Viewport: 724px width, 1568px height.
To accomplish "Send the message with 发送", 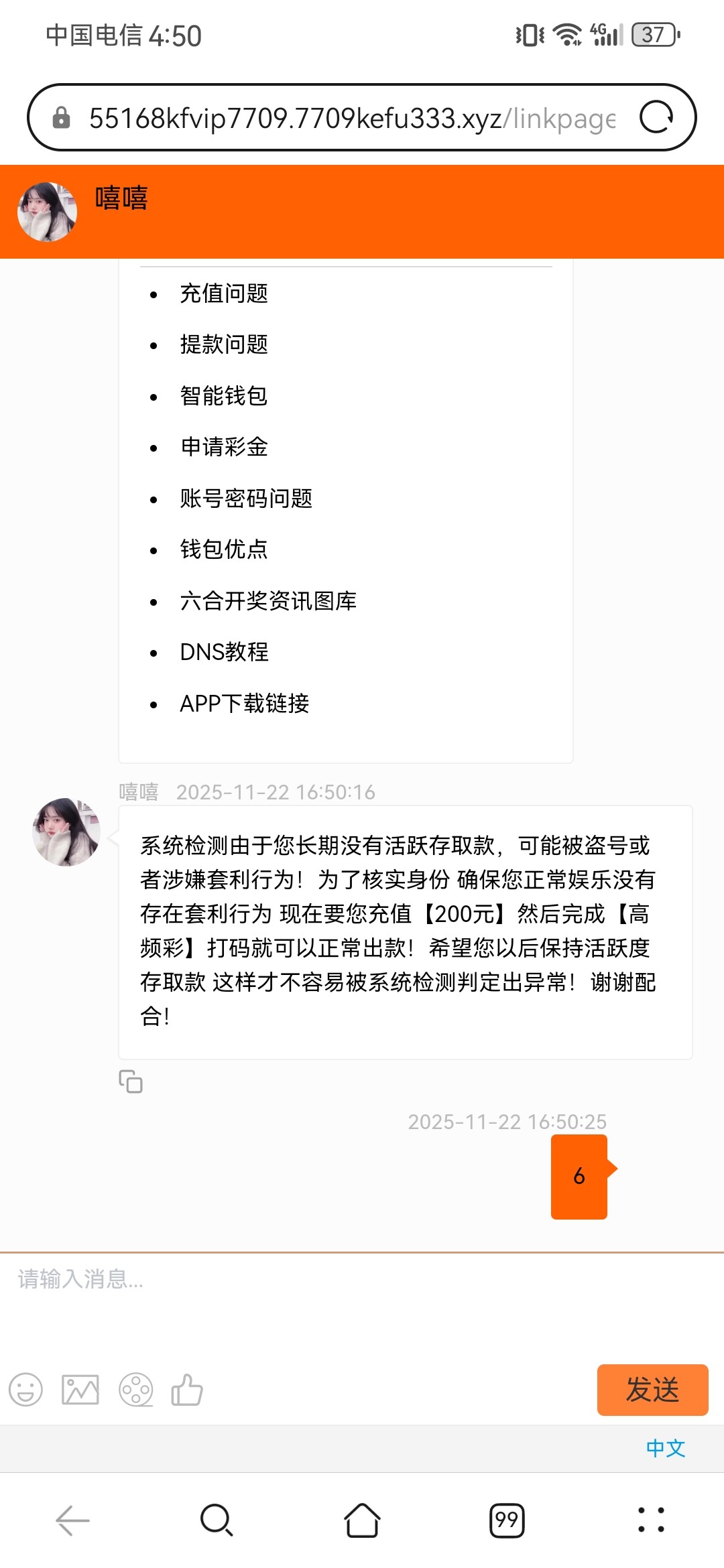I will tap(652, 1390).
